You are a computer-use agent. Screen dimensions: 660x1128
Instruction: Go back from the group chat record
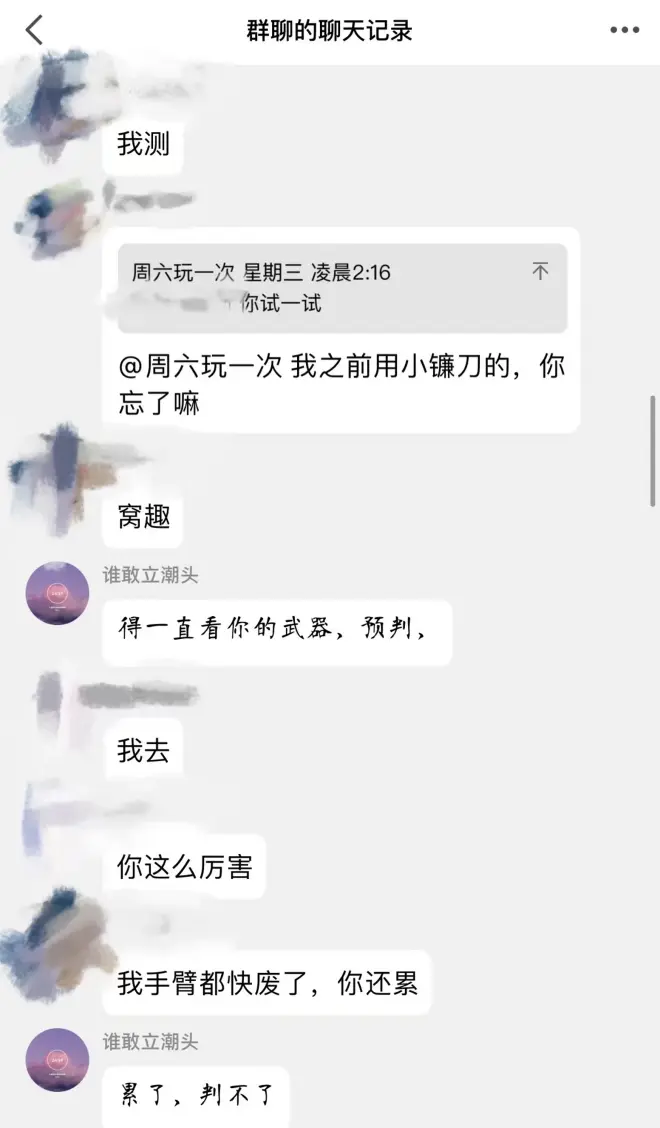click(x=34, y=31)
